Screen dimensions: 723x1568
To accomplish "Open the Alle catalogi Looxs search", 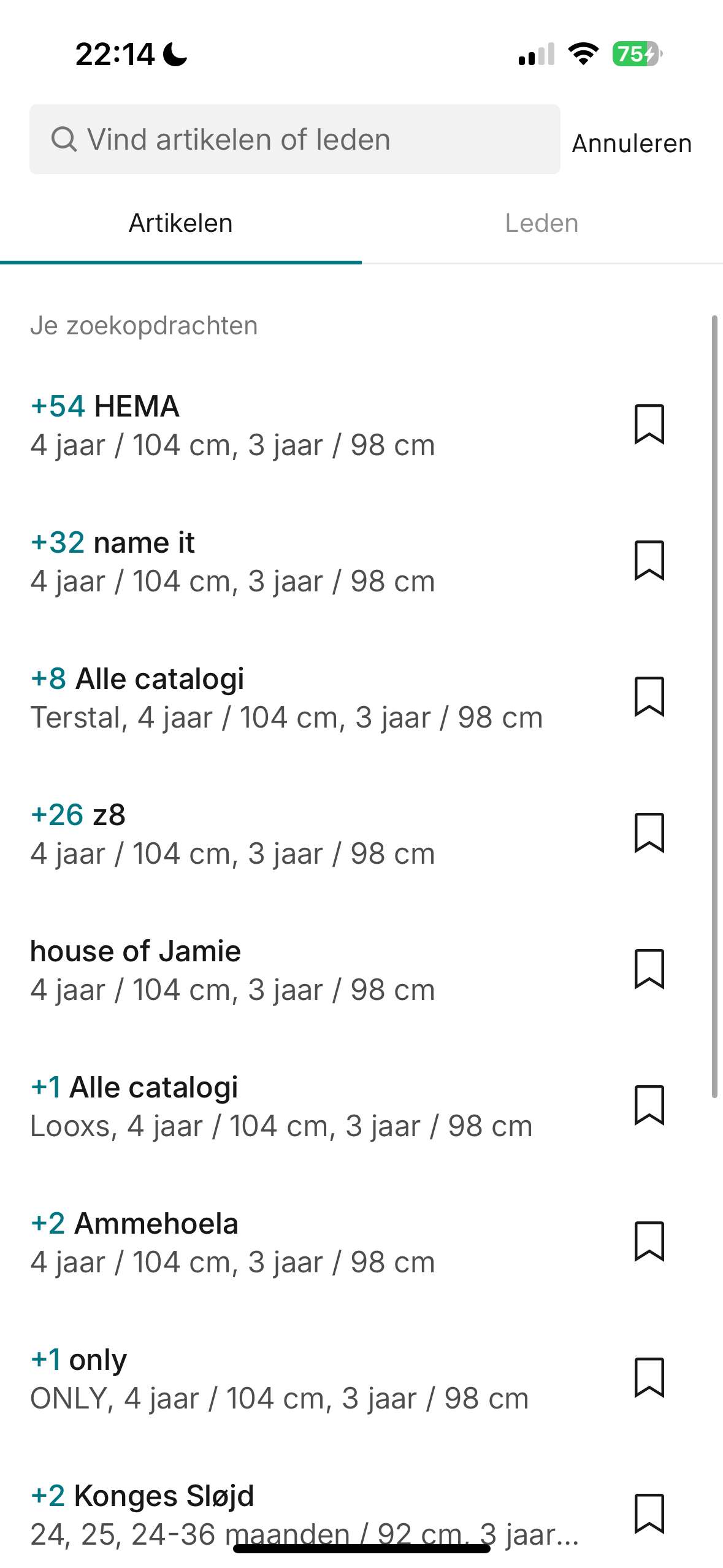I will (x=307, y=1106).
